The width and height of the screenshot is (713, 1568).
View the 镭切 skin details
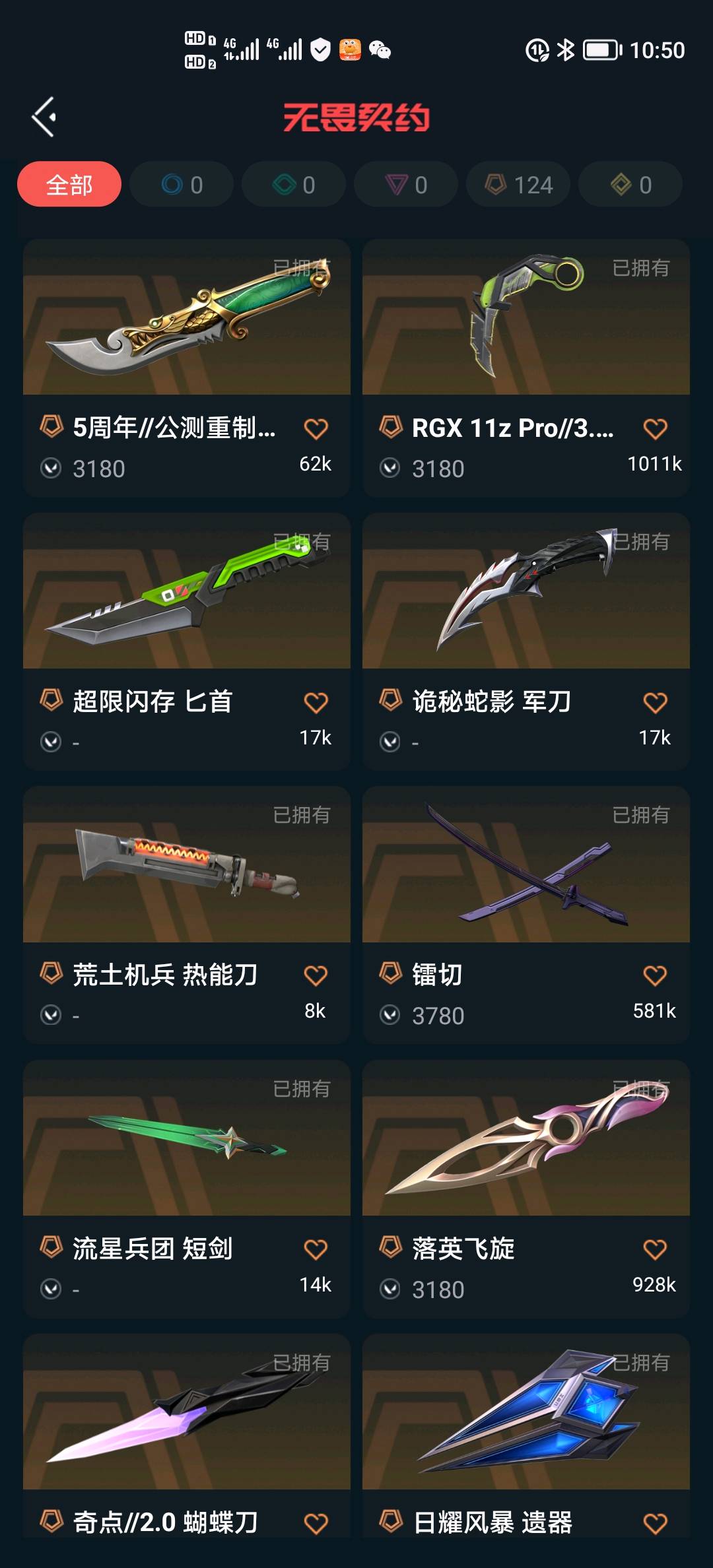(x=526, y=915)
